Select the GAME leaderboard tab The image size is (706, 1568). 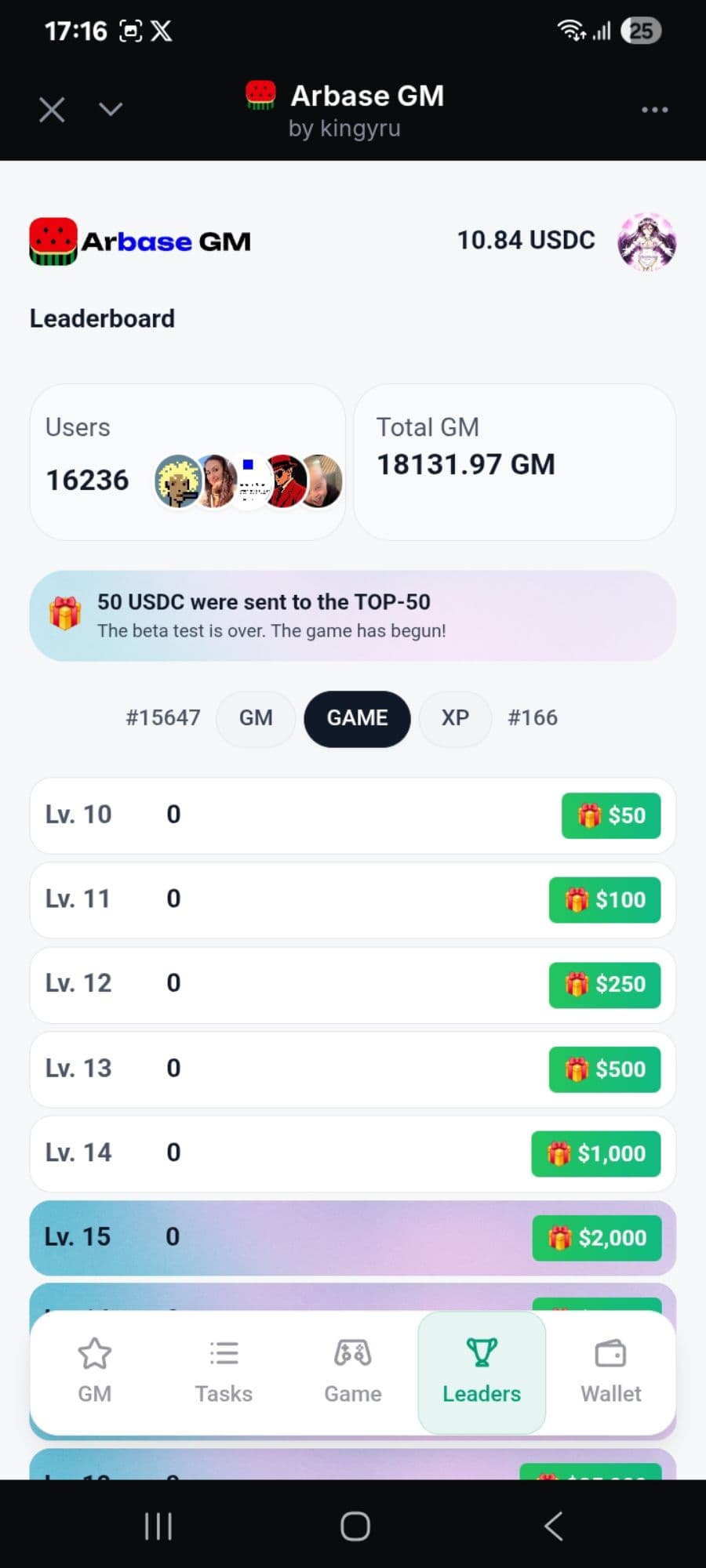(x=357, y=718)
